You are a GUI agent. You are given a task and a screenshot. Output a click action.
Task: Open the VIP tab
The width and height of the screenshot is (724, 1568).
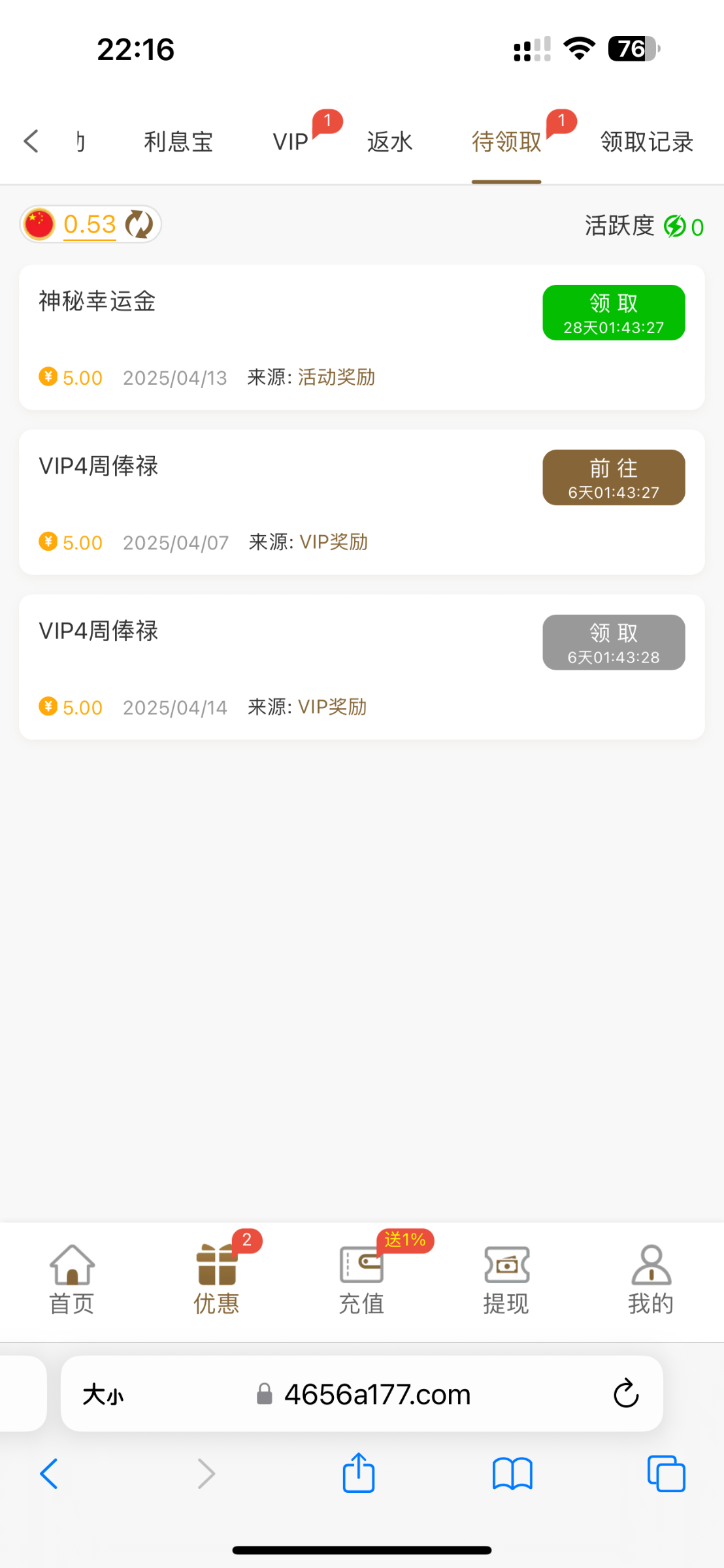291,142
